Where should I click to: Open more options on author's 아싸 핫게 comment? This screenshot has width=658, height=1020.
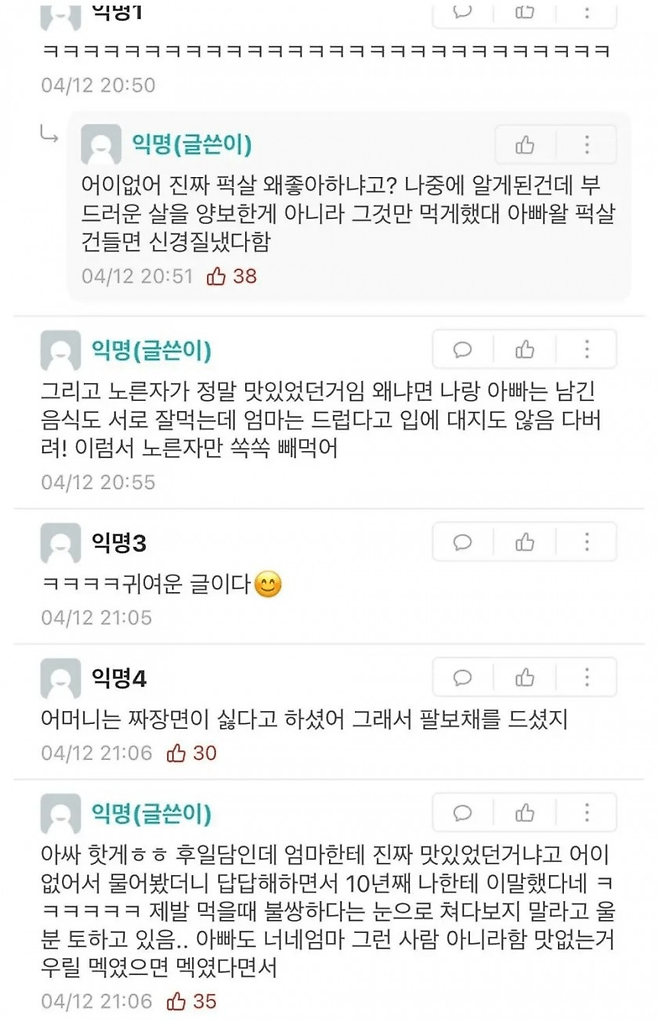click(x=587, y=812)
